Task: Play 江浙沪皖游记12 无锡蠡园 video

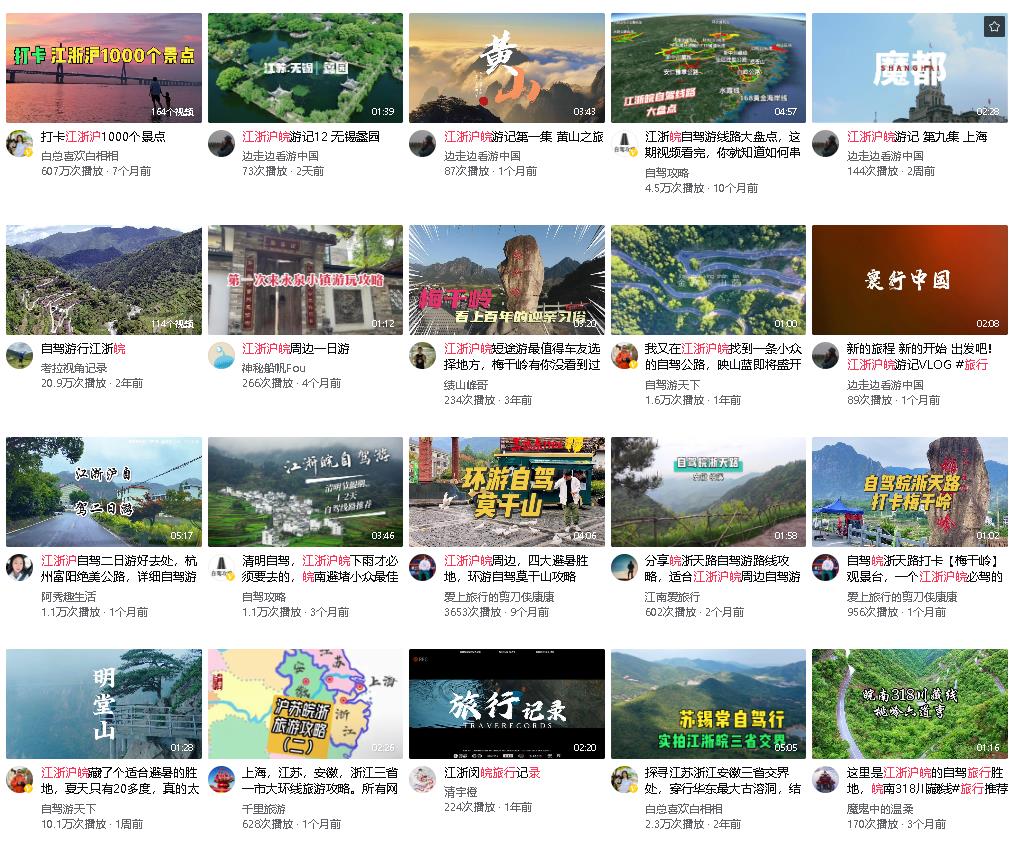Action: [305, 68]
